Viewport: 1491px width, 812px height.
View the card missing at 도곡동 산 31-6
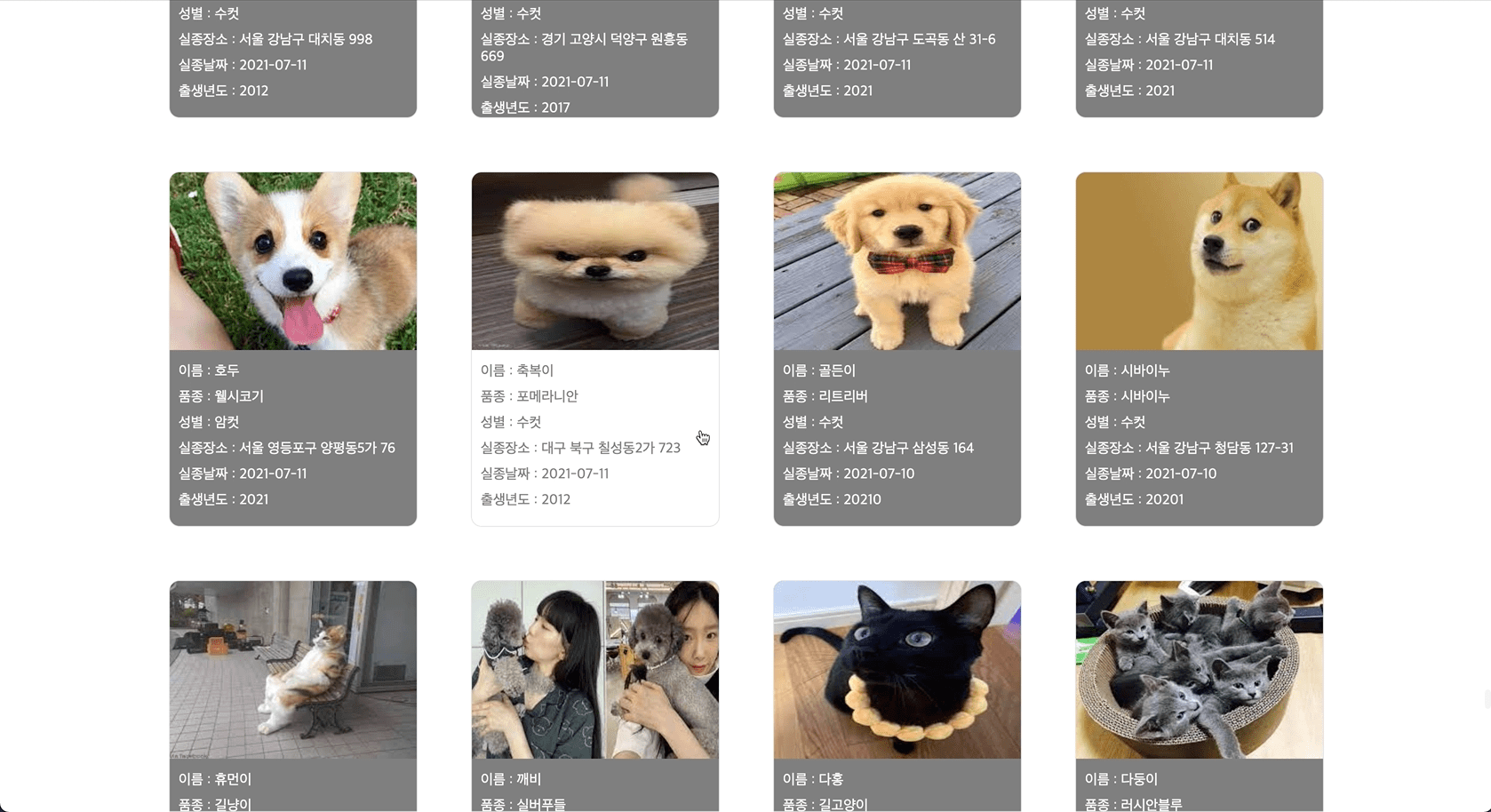pos(897,53)
